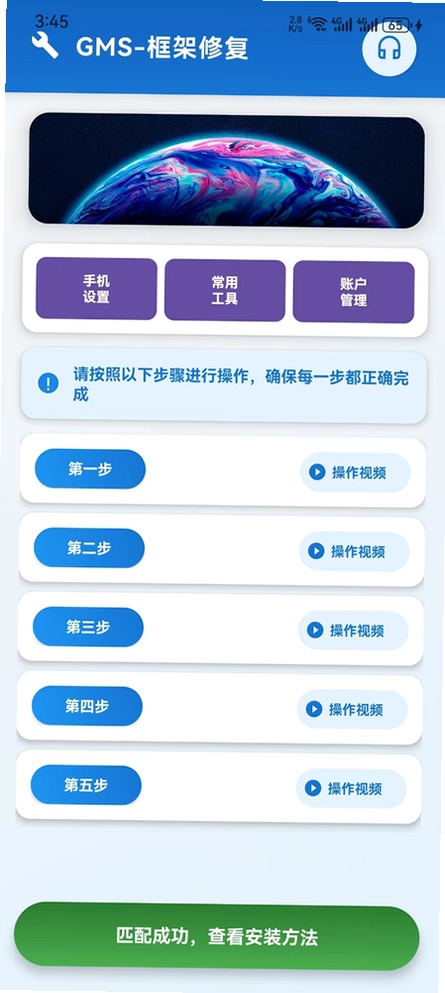This screenshot has height=993, width=445.
Task: Start 第一步
Action: (x=90, y=469)
